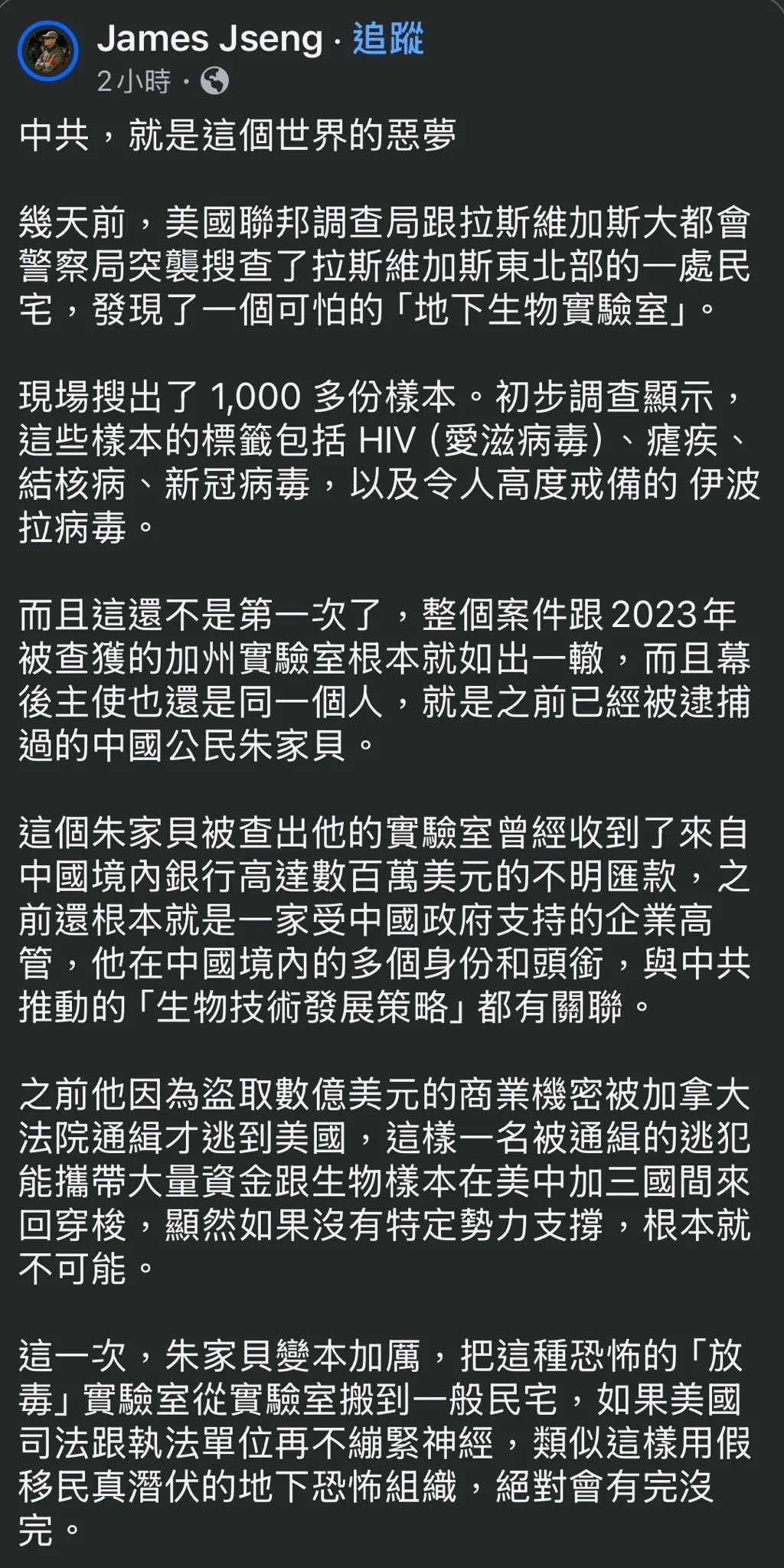Open the James Jseng profile name
784x1568 pixels.
tap(210, 39)
